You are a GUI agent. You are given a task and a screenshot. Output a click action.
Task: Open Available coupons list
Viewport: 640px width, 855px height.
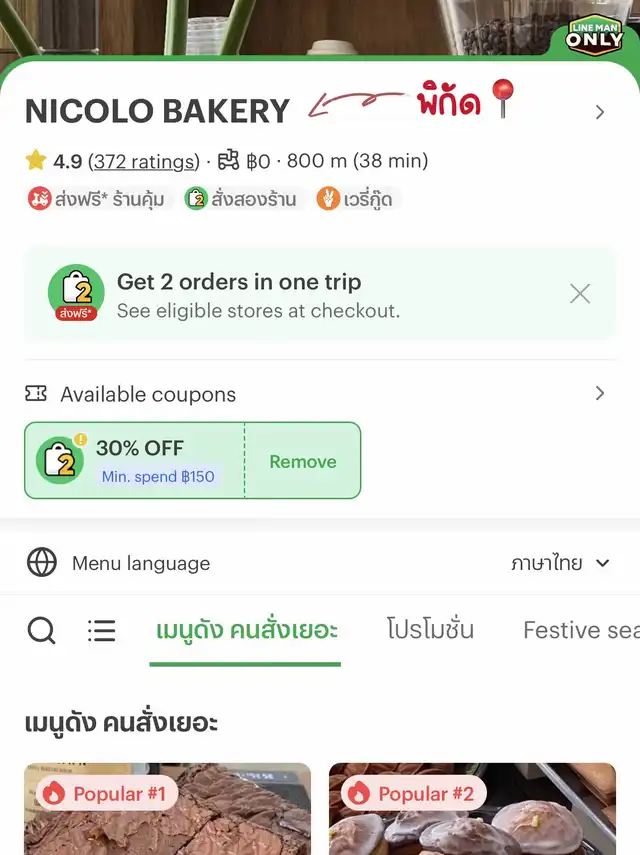pos(600,393)
